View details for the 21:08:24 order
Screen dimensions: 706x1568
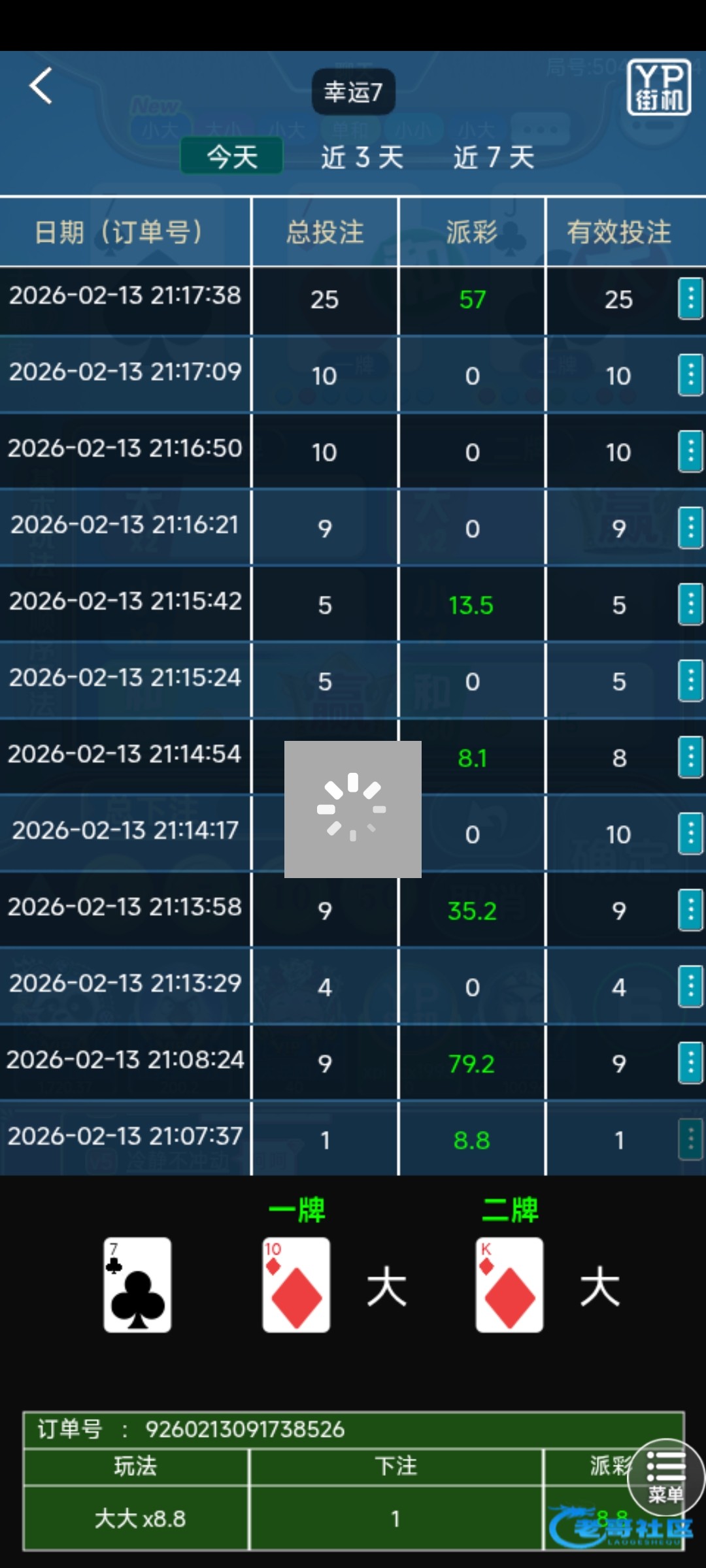coord(690,1063)
